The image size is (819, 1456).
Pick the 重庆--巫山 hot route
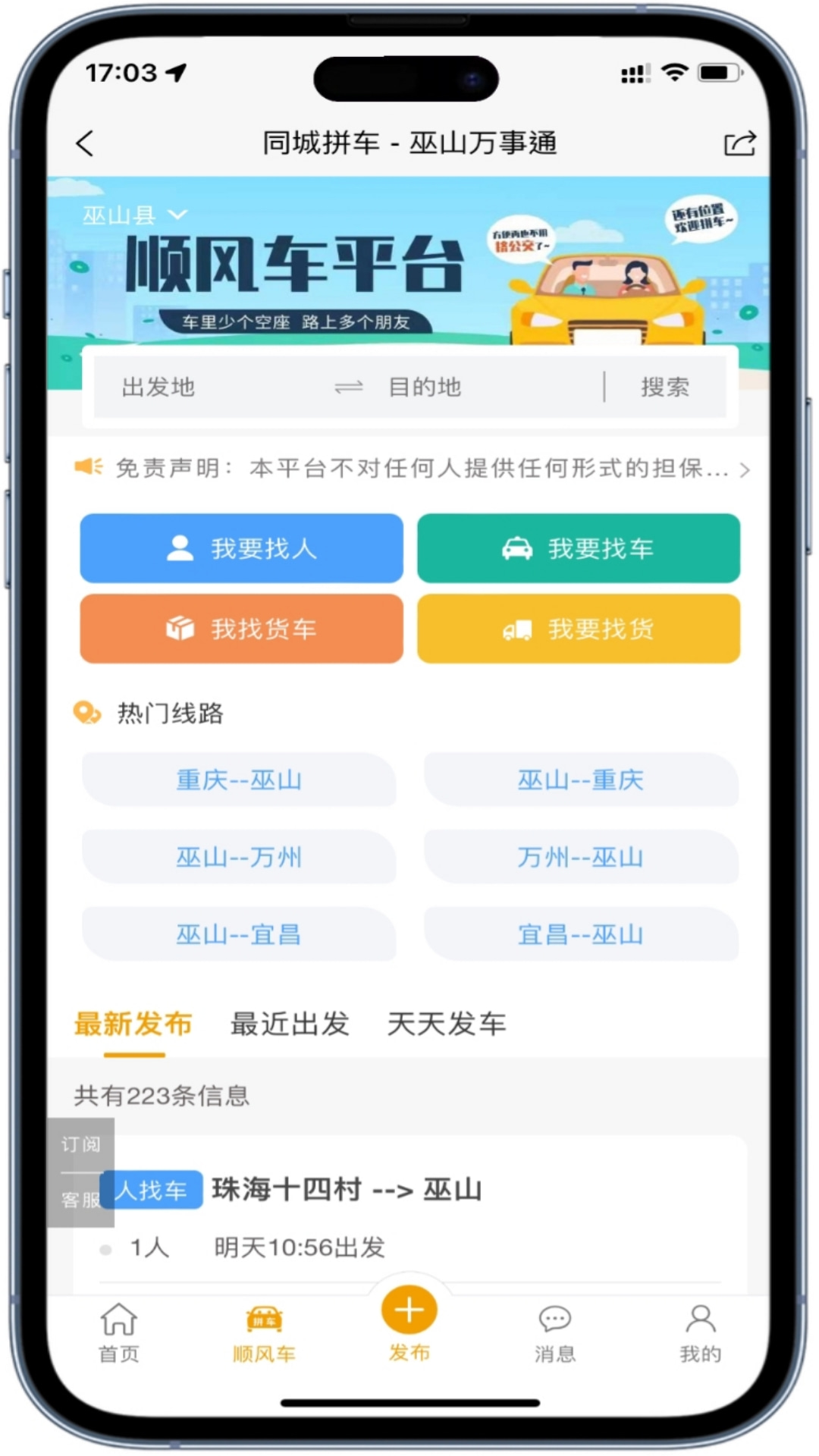(239, 780)
